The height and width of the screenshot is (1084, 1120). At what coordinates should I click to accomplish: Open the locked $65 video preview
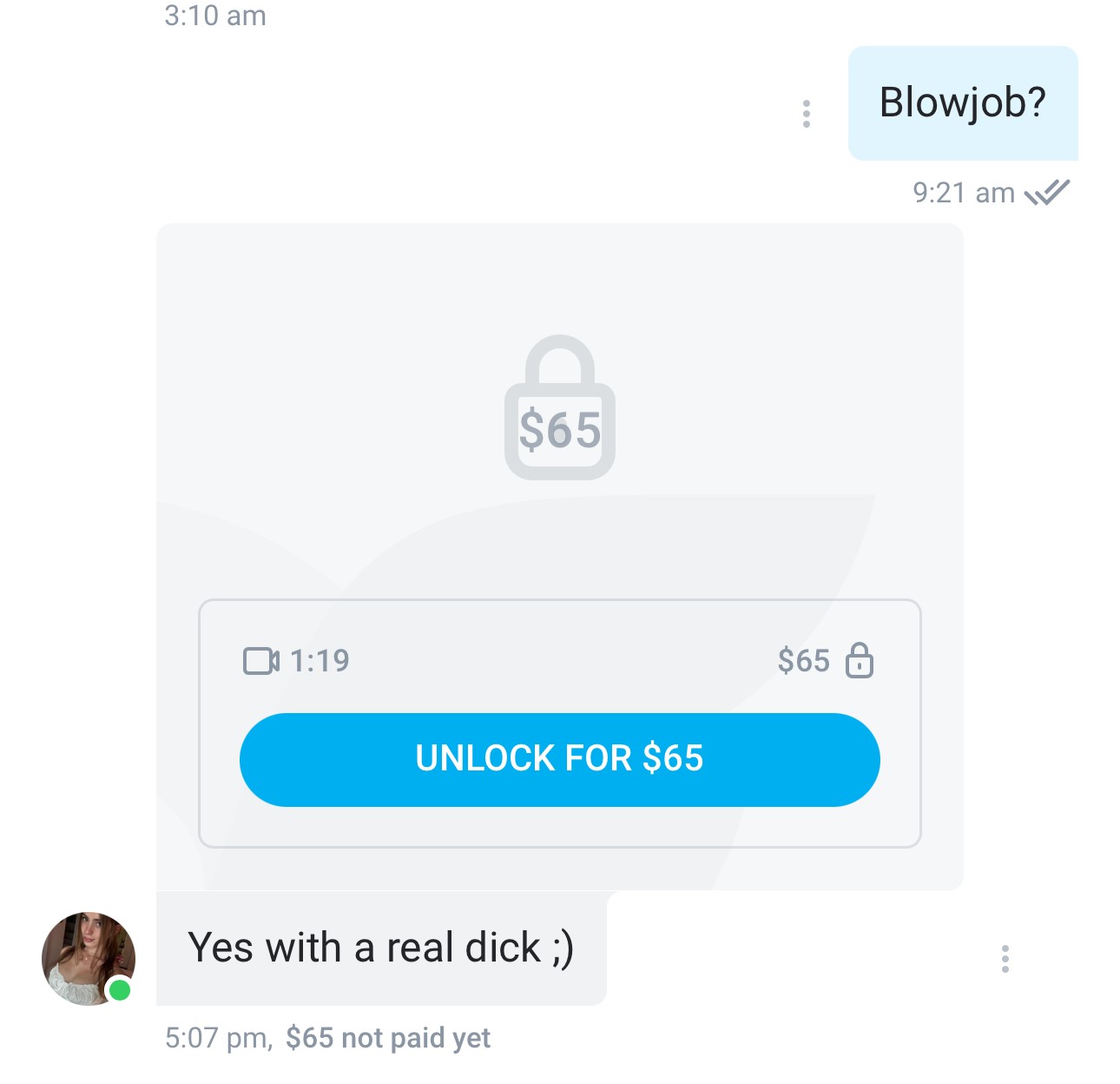coord(559,408)
